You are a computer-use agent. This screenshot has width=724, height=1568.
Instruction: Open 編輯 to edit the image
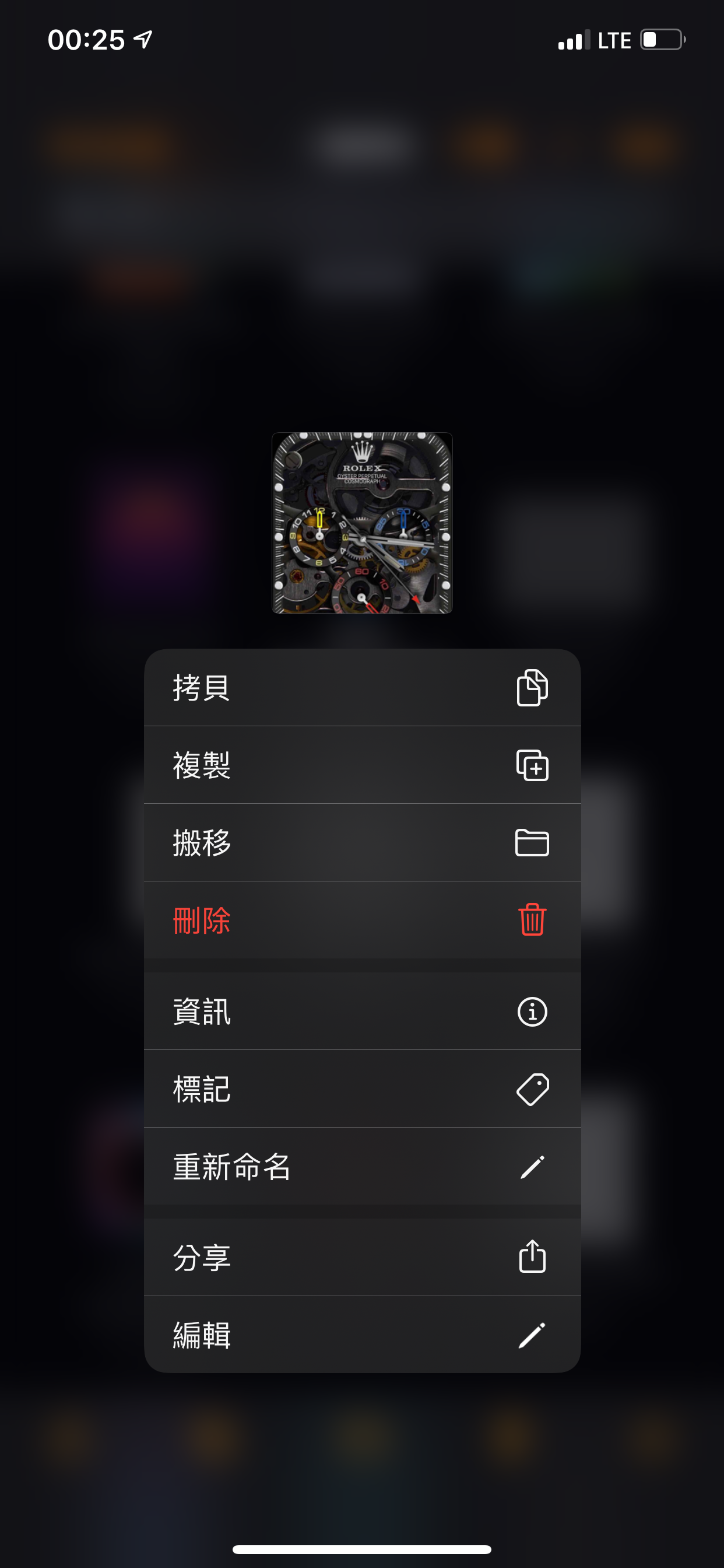coord(362,1334)
